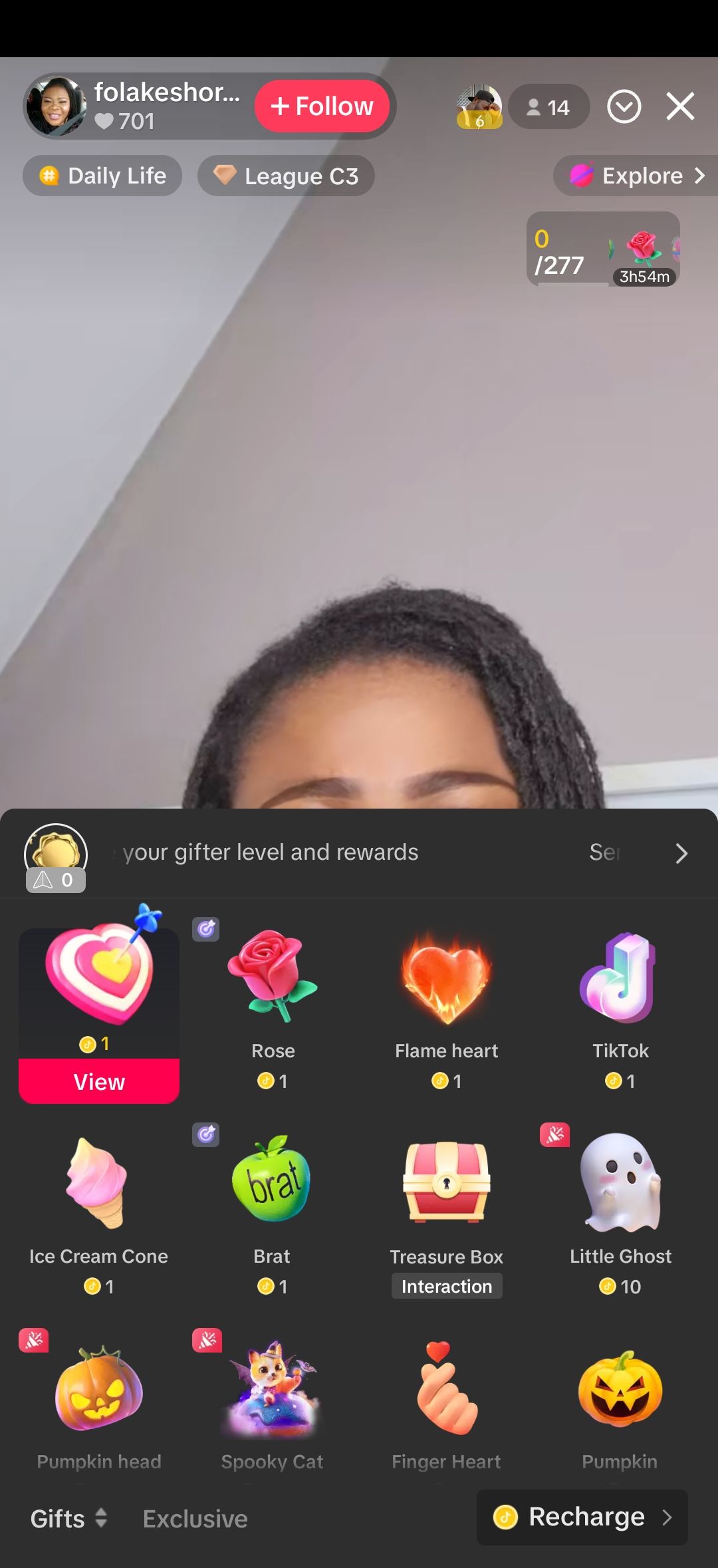Open the League C3 chip
This screenshot has width=718, height=1568.
coord(286,176)
